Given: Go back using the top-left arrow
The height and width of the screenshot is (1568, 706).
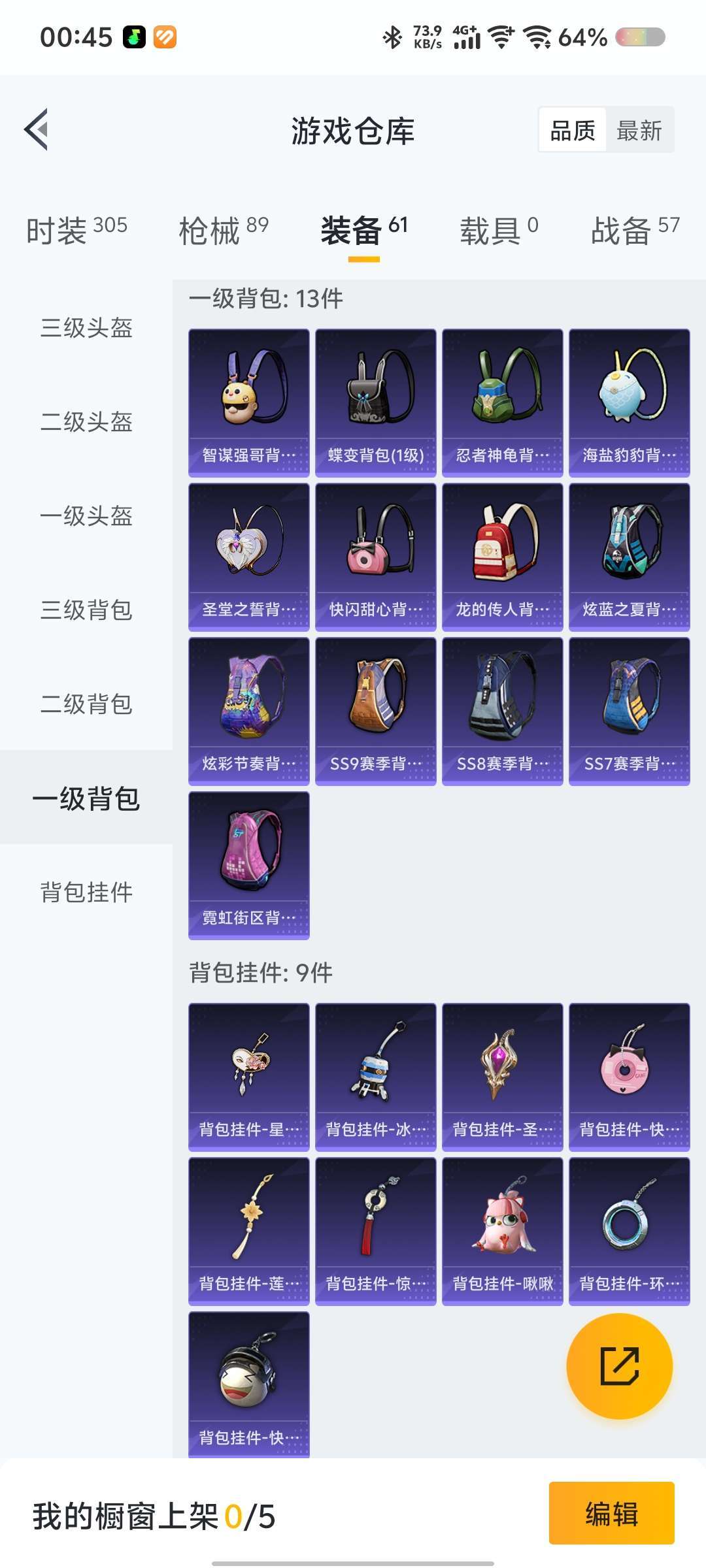Looking at the screenshot, I should coord(37,129).
